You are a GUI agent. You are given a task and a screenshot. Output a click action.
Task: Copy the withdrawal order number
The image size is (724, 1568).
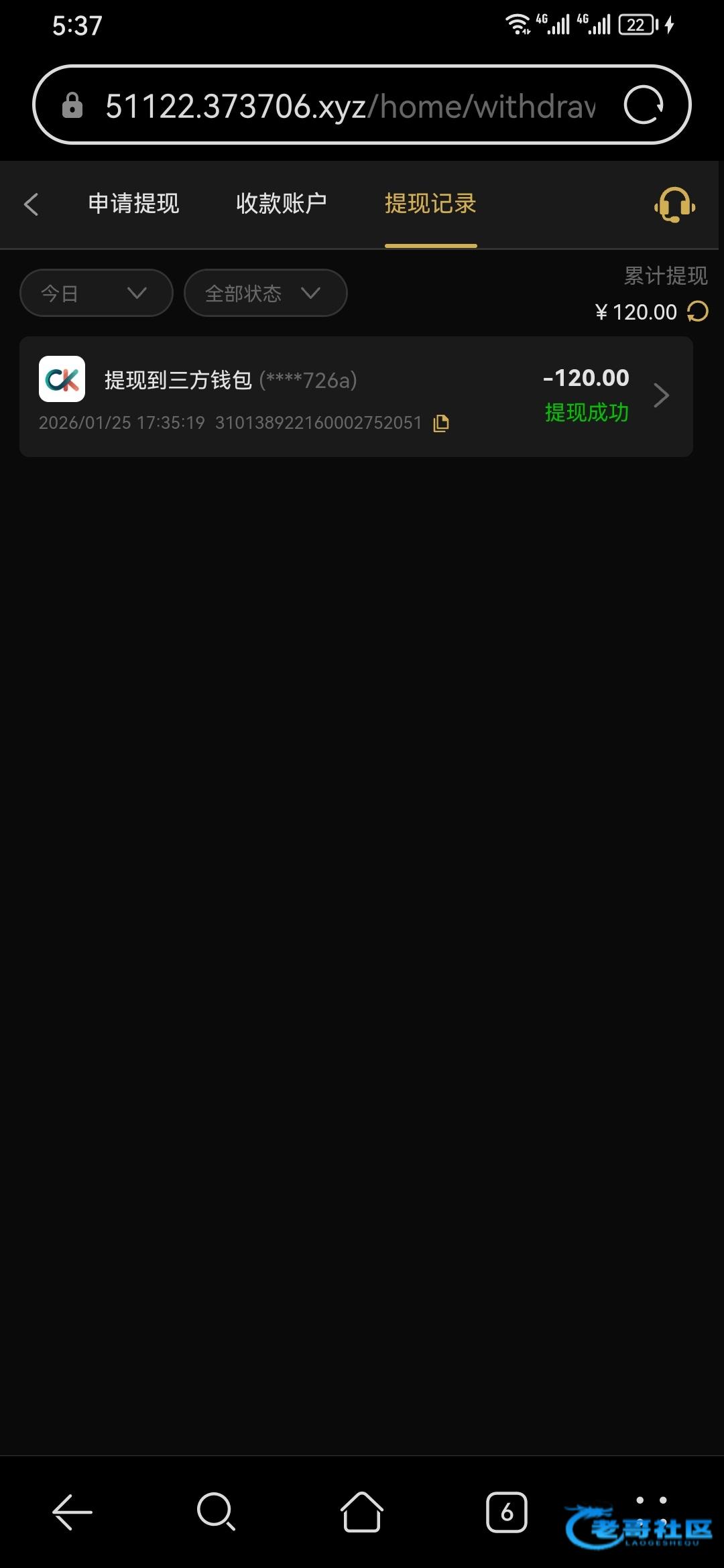point(441,423)
